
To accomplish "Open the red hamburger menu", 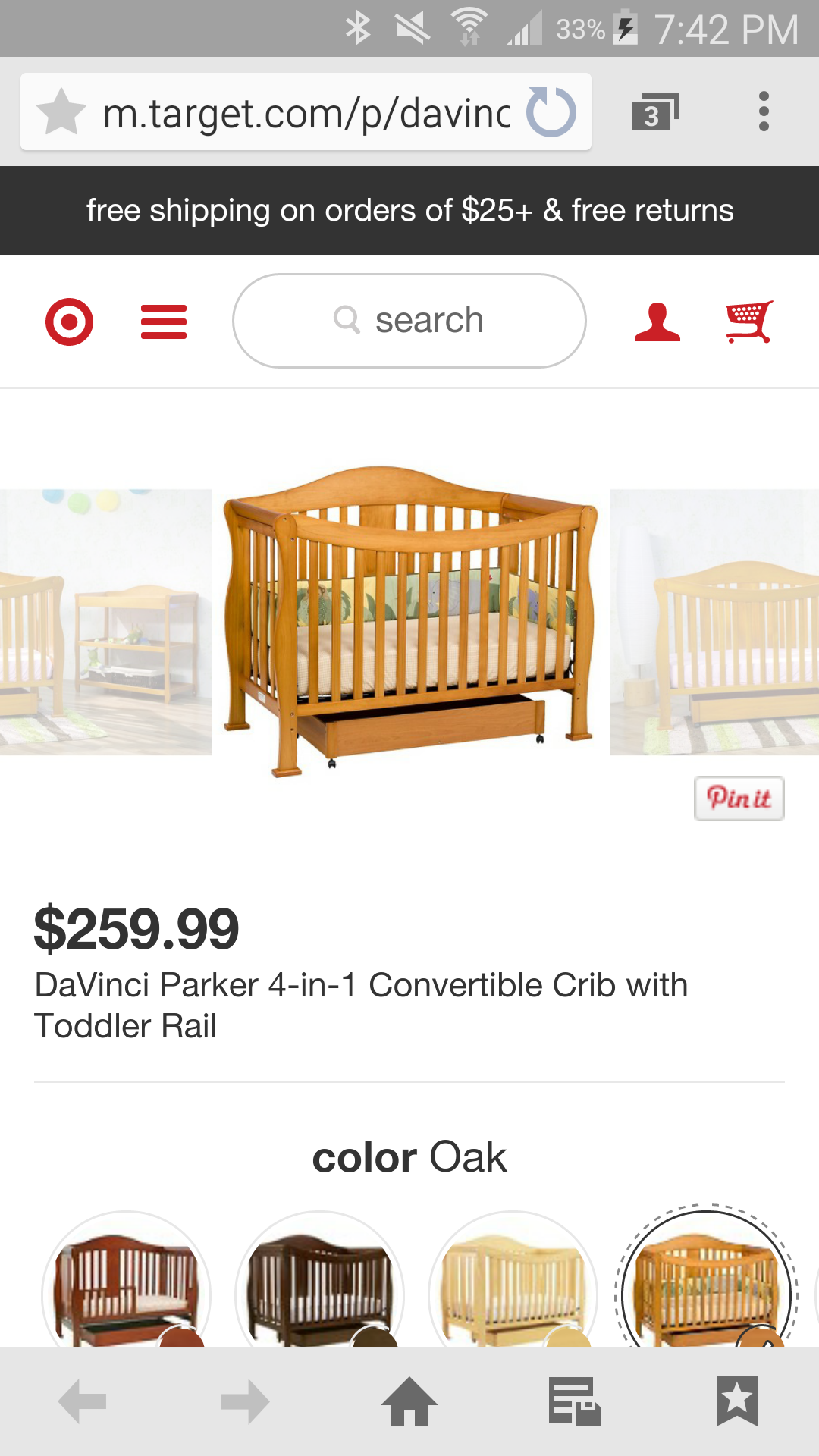I will click(x=164, y=322).
